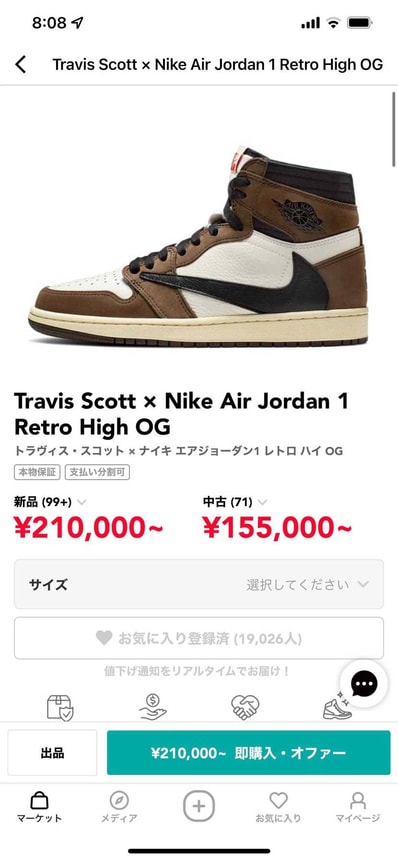Image resolution: width=398 pixels, height=861 pixels.
Task: View the sneaker product image
Action: pos(199,246)
